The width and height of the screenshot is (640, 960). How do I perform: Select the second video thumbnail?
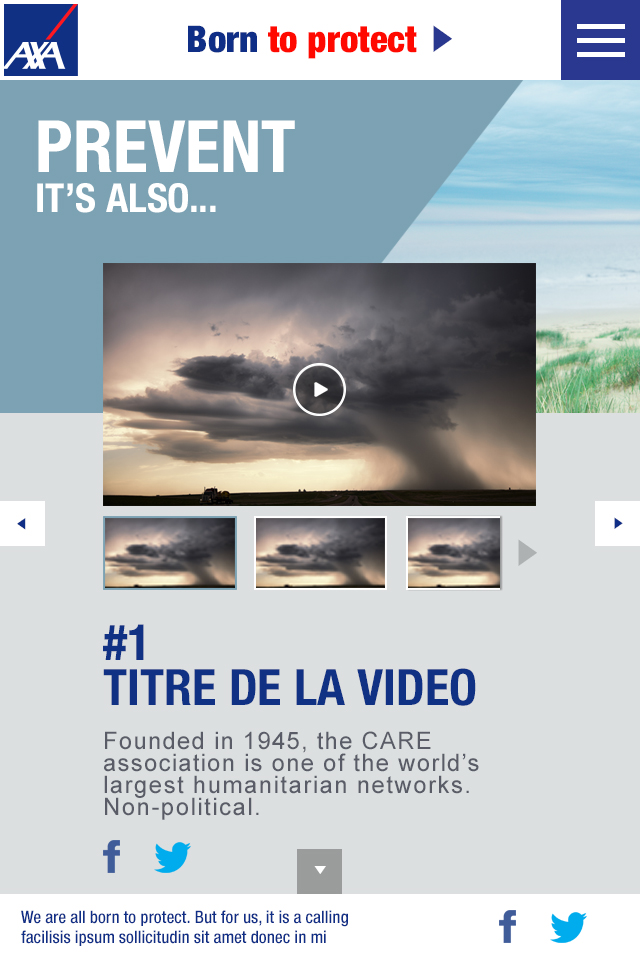(320, 553)
